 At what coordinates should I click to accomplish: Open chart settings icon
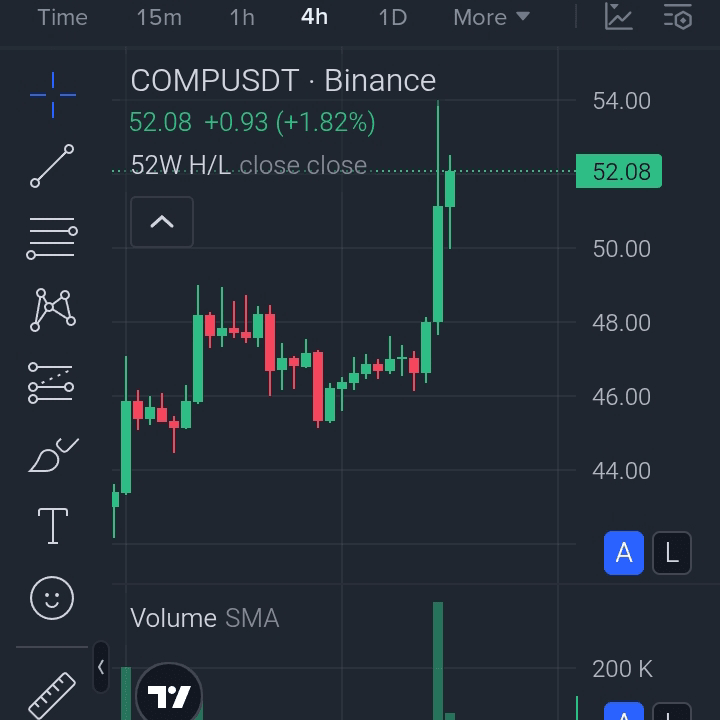pos(678,16)
